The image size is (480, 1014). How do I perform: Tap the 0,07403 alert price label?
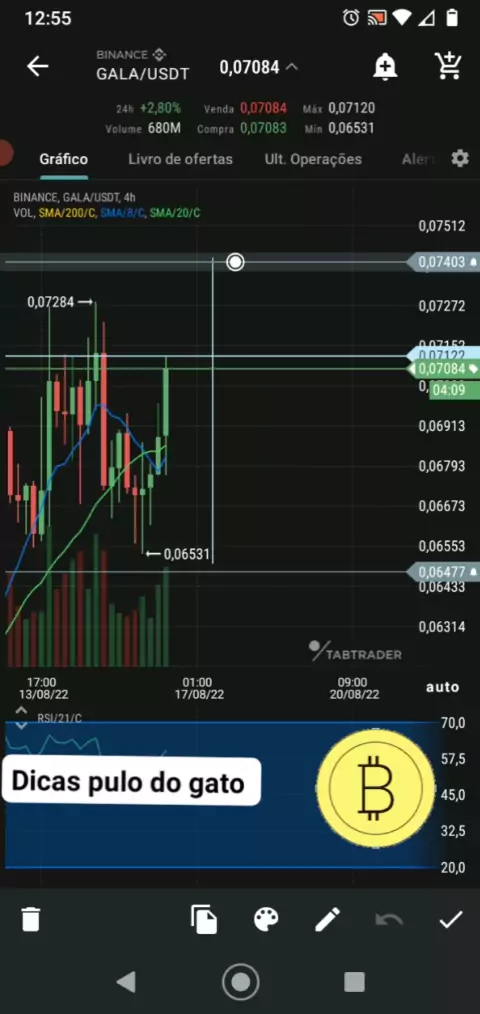click(x=444, y=262)
